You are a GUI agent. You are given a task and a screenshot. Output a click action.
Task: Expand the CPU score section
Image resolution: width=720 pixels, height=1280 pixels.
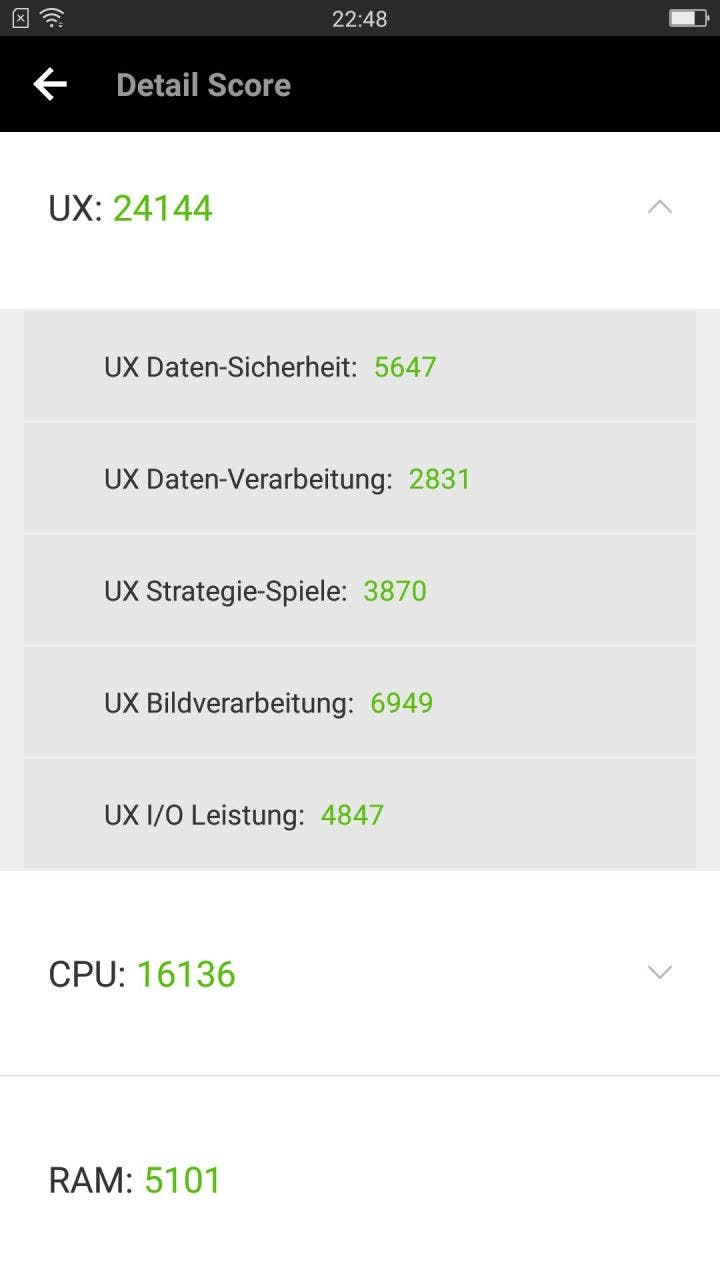point(659,973)
